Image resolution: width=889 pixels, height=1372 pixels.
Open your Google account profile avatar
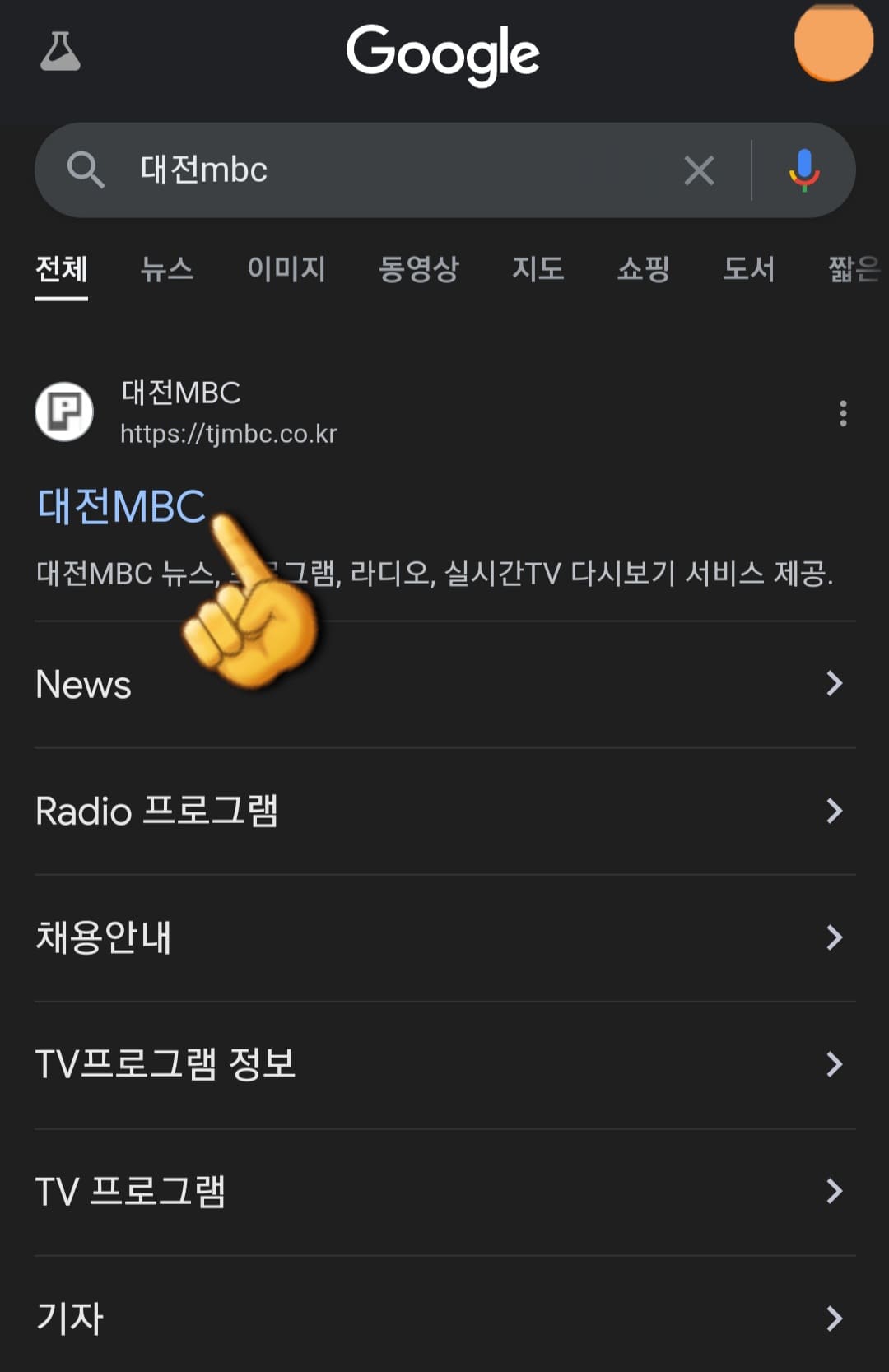pyautogui.click(x=832, y=45)
